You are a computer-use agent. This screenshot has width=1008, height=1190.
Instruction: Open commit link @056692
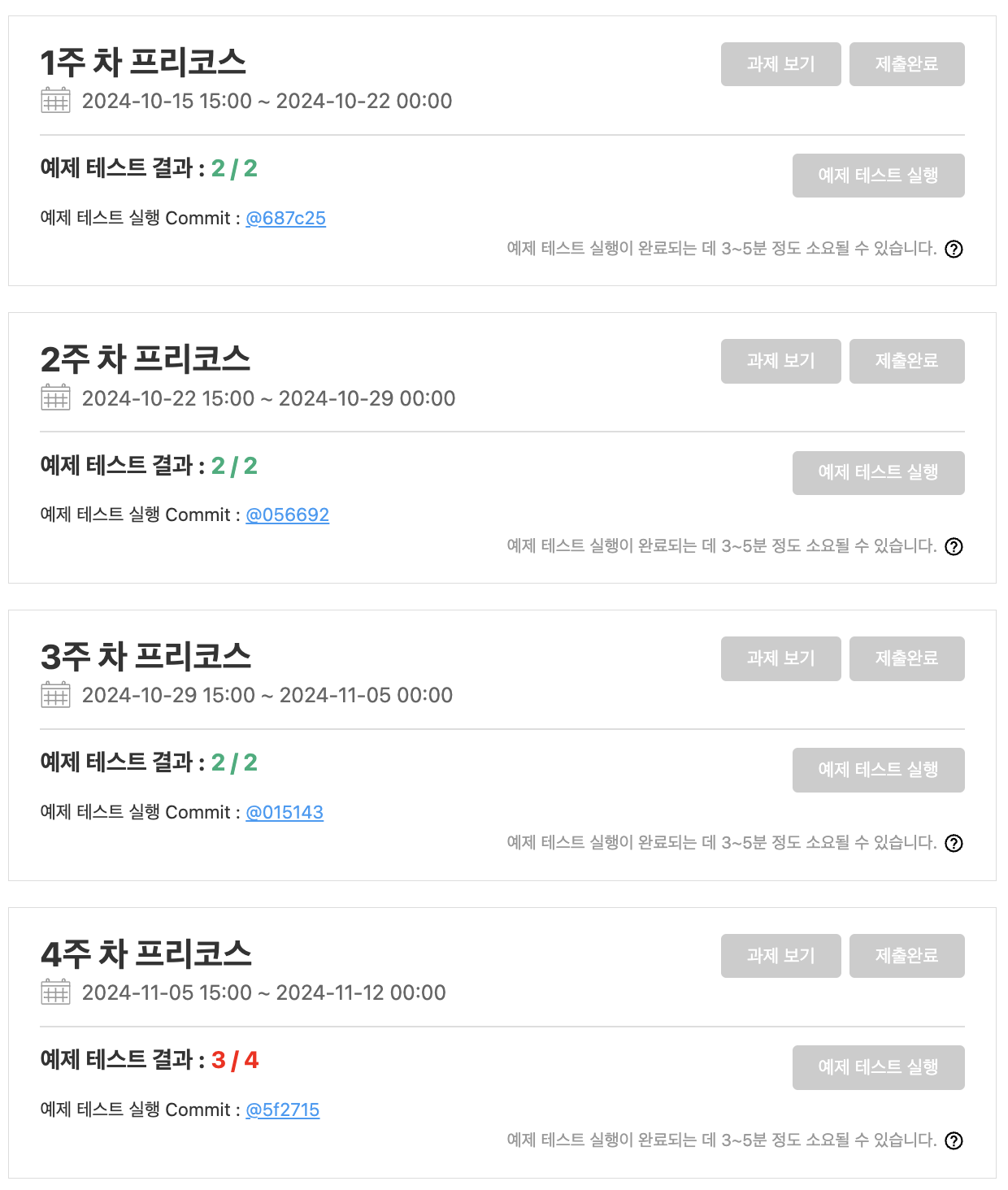point(287,515)
